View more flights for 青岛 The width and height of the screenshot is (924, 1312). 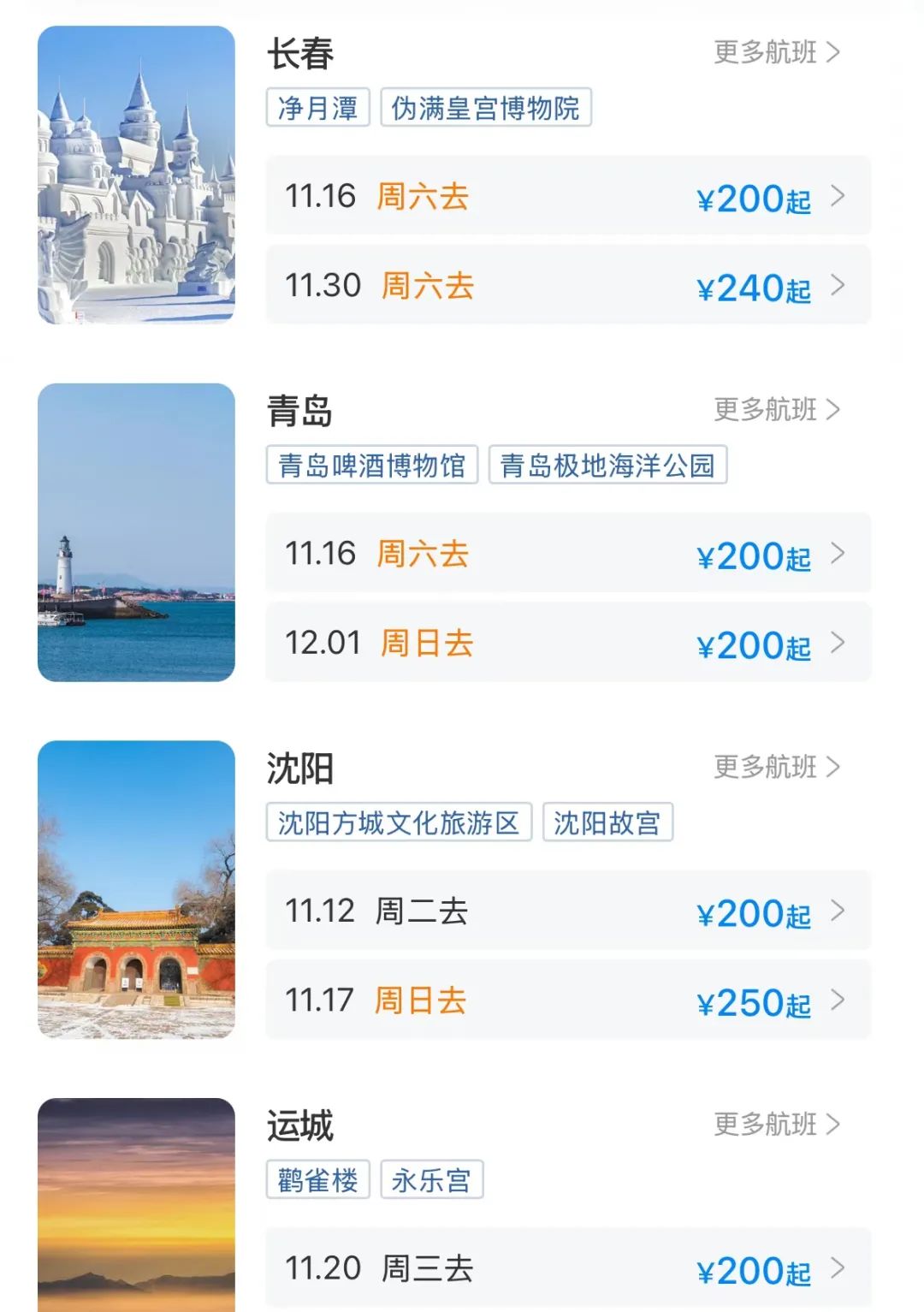777,410
